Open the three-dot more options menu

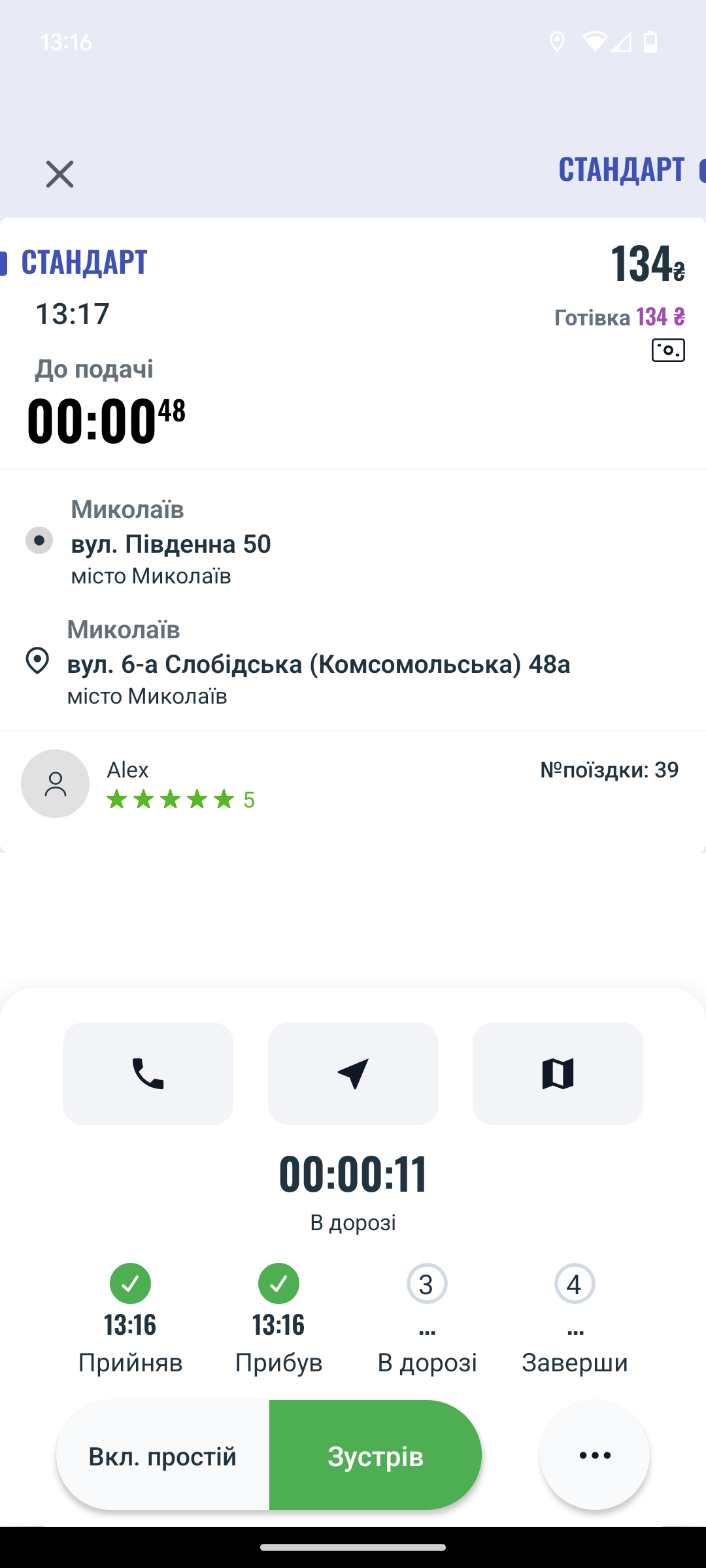pos(594,1455)
